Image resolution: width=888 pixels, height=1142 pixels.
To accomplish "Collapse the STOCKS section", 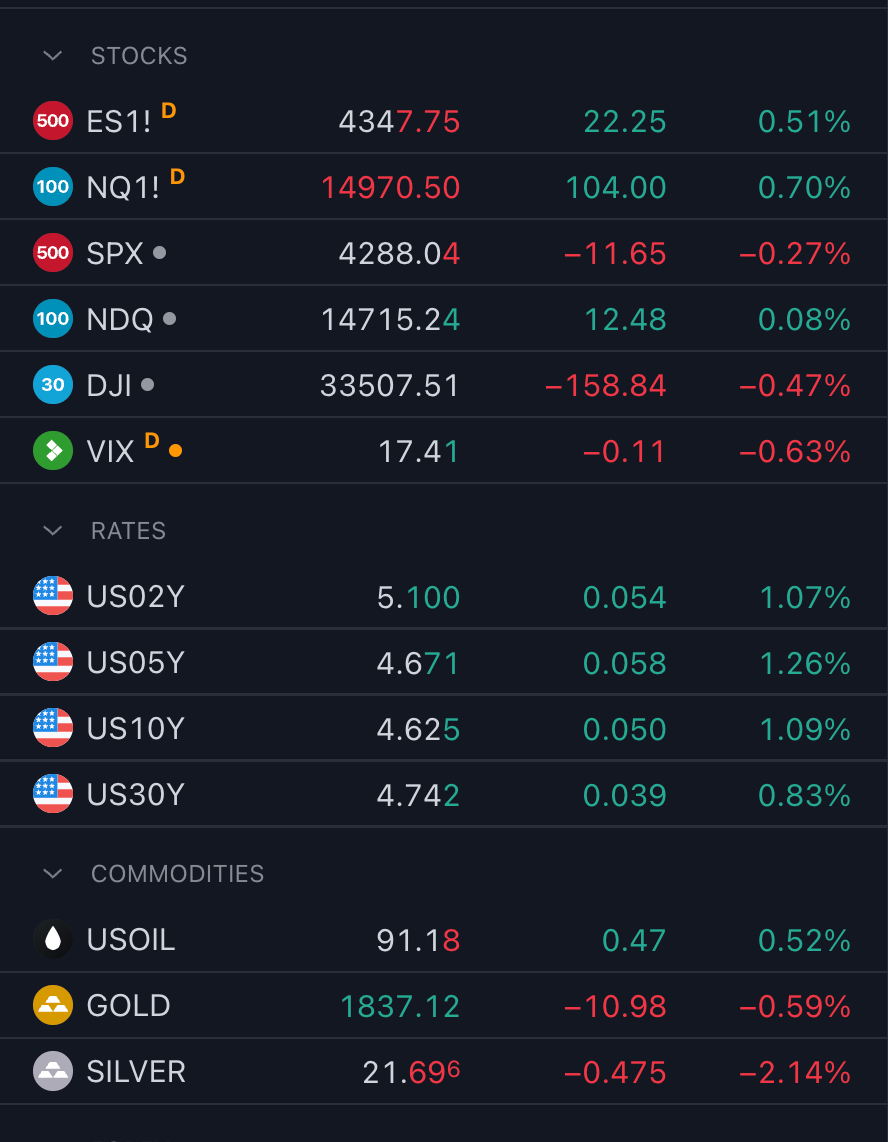I will tap(52, 56).
